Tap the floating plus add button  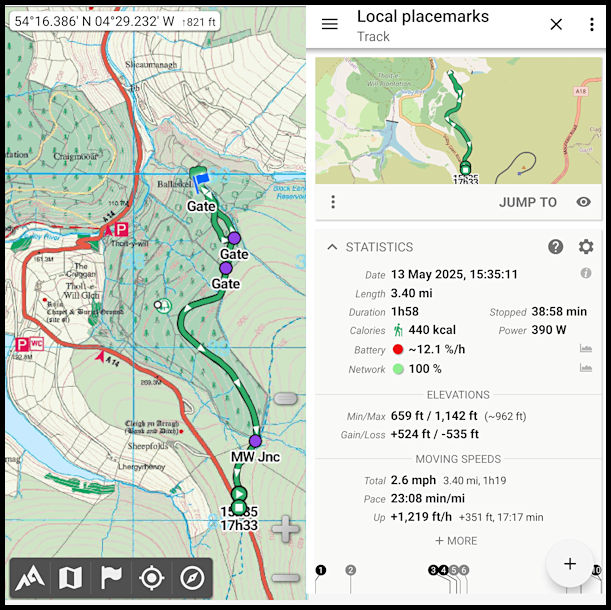(570, 564)
